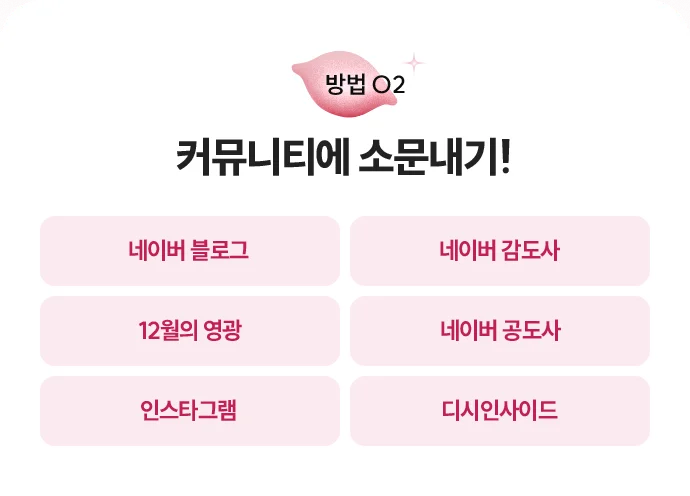Image resolution: width=690 pixels, height=496 pixels.
Task: Open the 네이버 블로그 button
Action: pyautogui.click(x=190, y=251)
